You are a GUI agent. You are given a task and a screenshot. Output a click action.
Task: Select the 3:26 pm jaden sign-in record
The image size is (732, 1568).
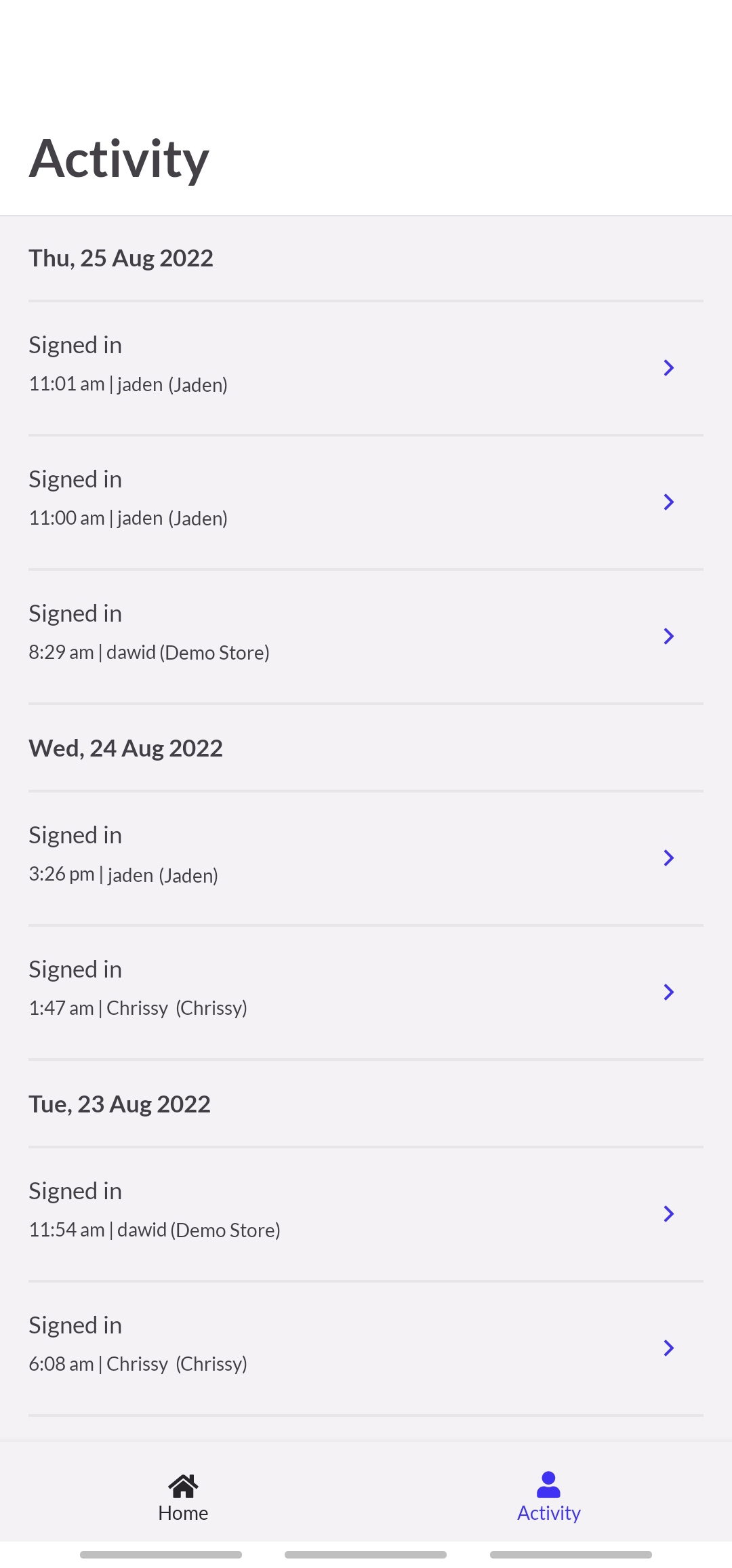coord(366,858)
